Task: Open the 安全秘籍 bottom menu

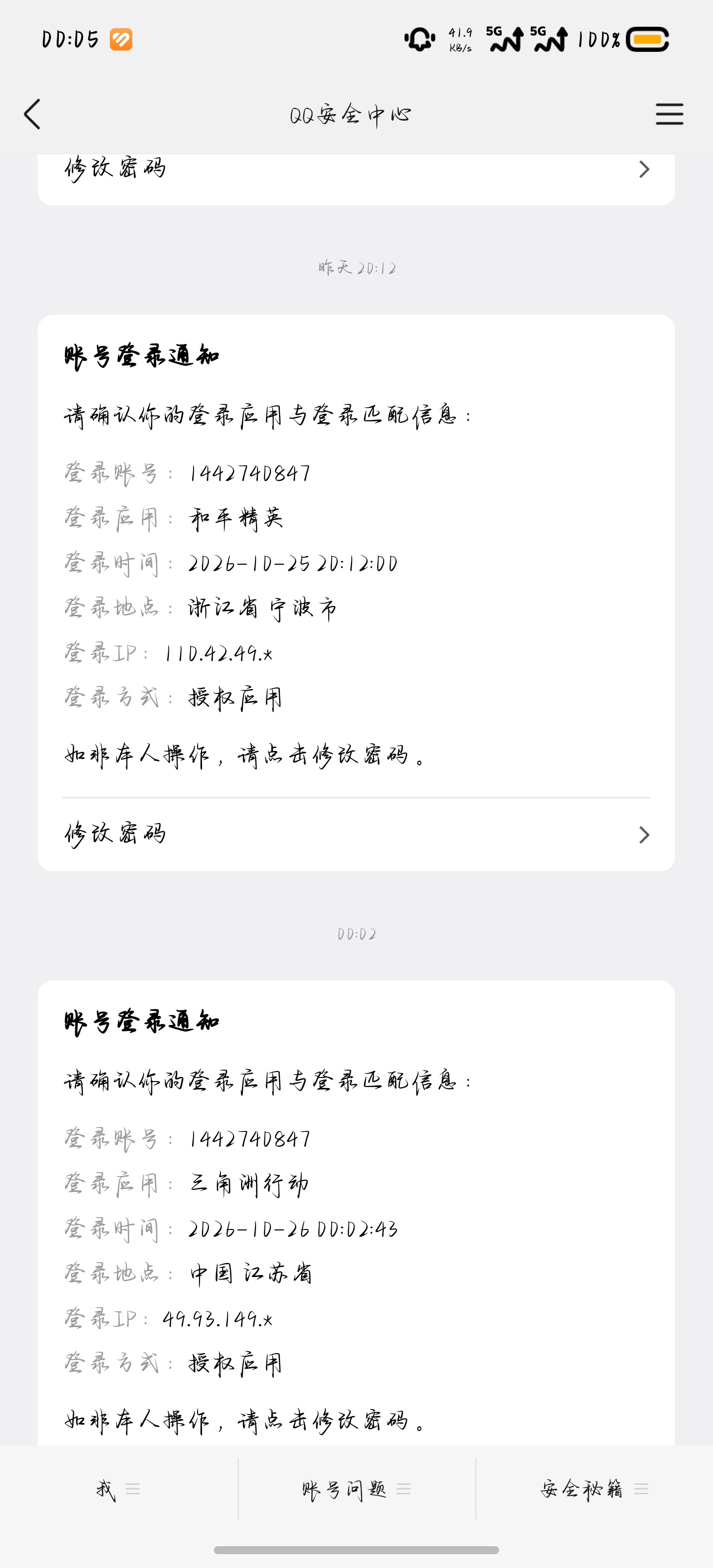Action: [594, 1489]
